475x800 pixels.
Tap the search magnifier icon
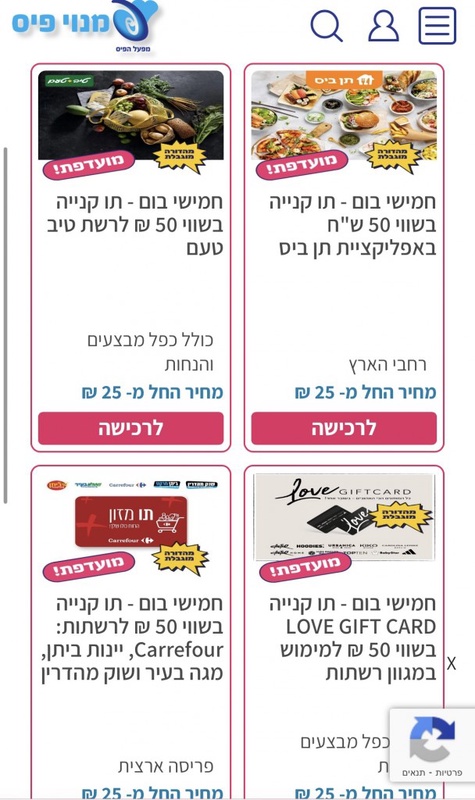pyautogui.click(x=327, y=26)
